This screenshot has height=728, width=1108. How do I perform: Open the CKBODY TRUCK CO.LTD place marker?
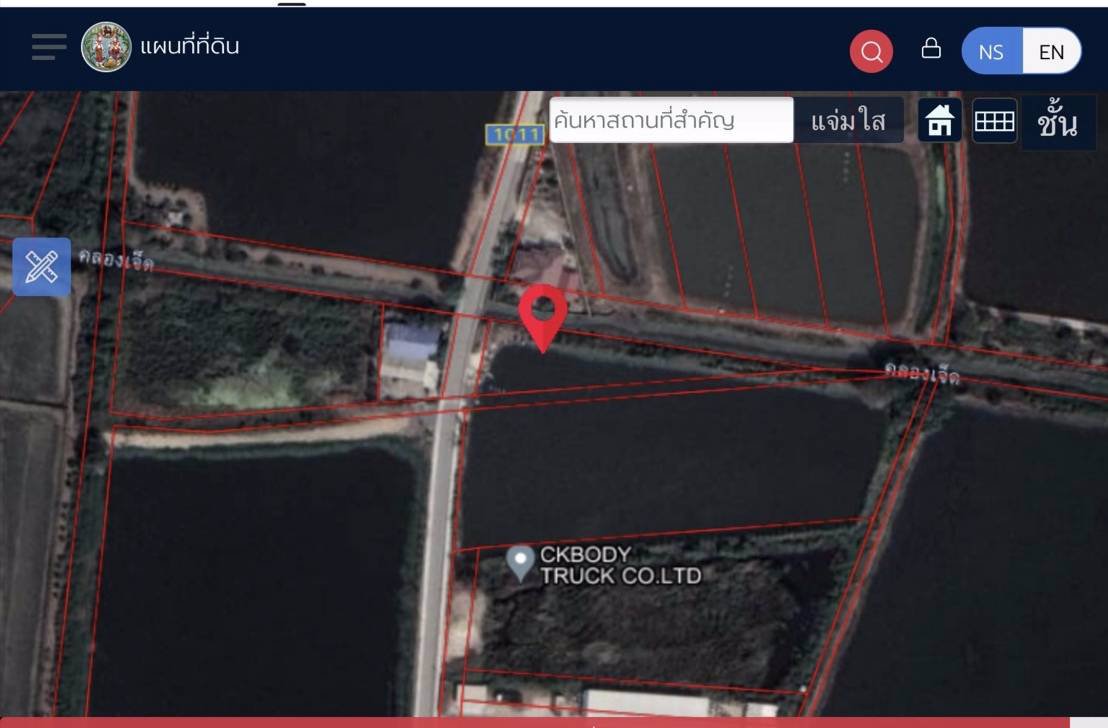[520, 563]
